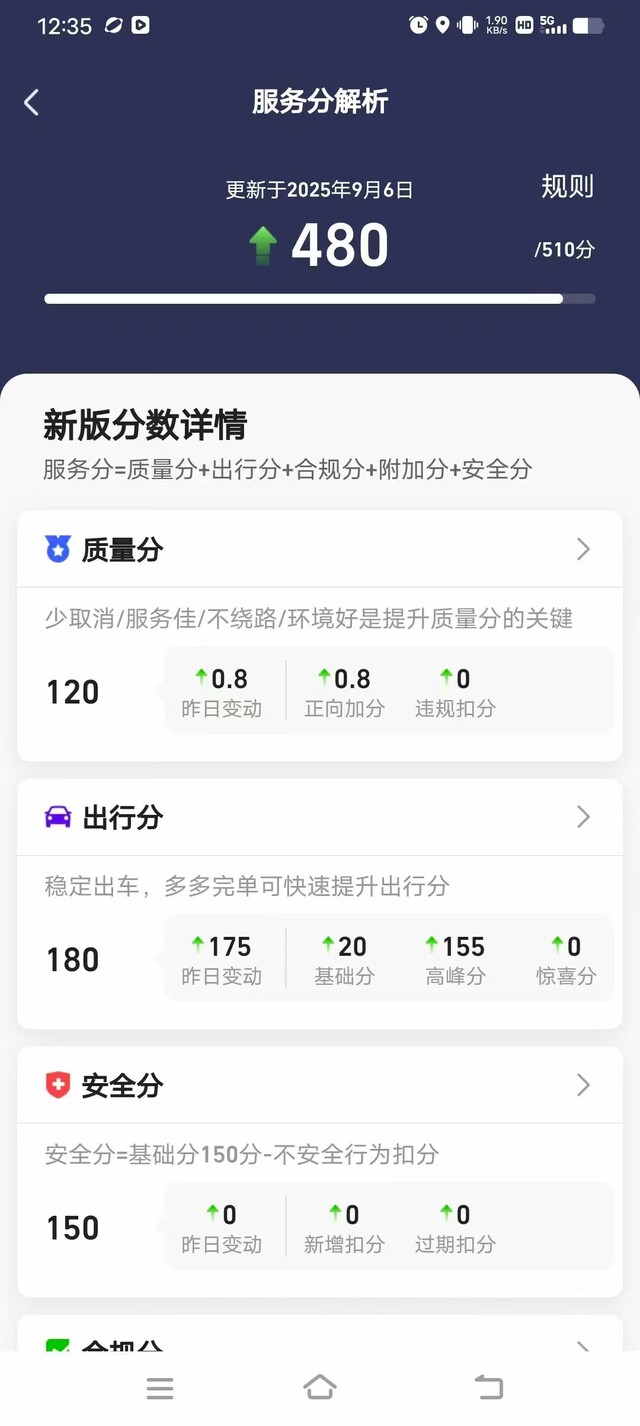Screen dimensions: 640x1426
Task: Tap the system home button
Action: (320, 1387)
